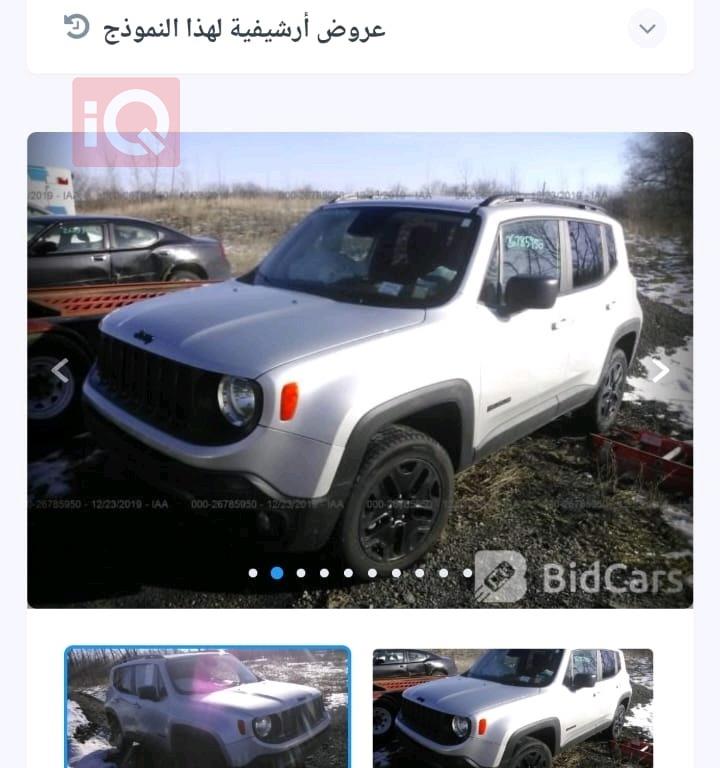Select the second thumbnail showing the Jeep's left side
The height and width of the screenshot is (768, 720).
(x=512, y=706)
